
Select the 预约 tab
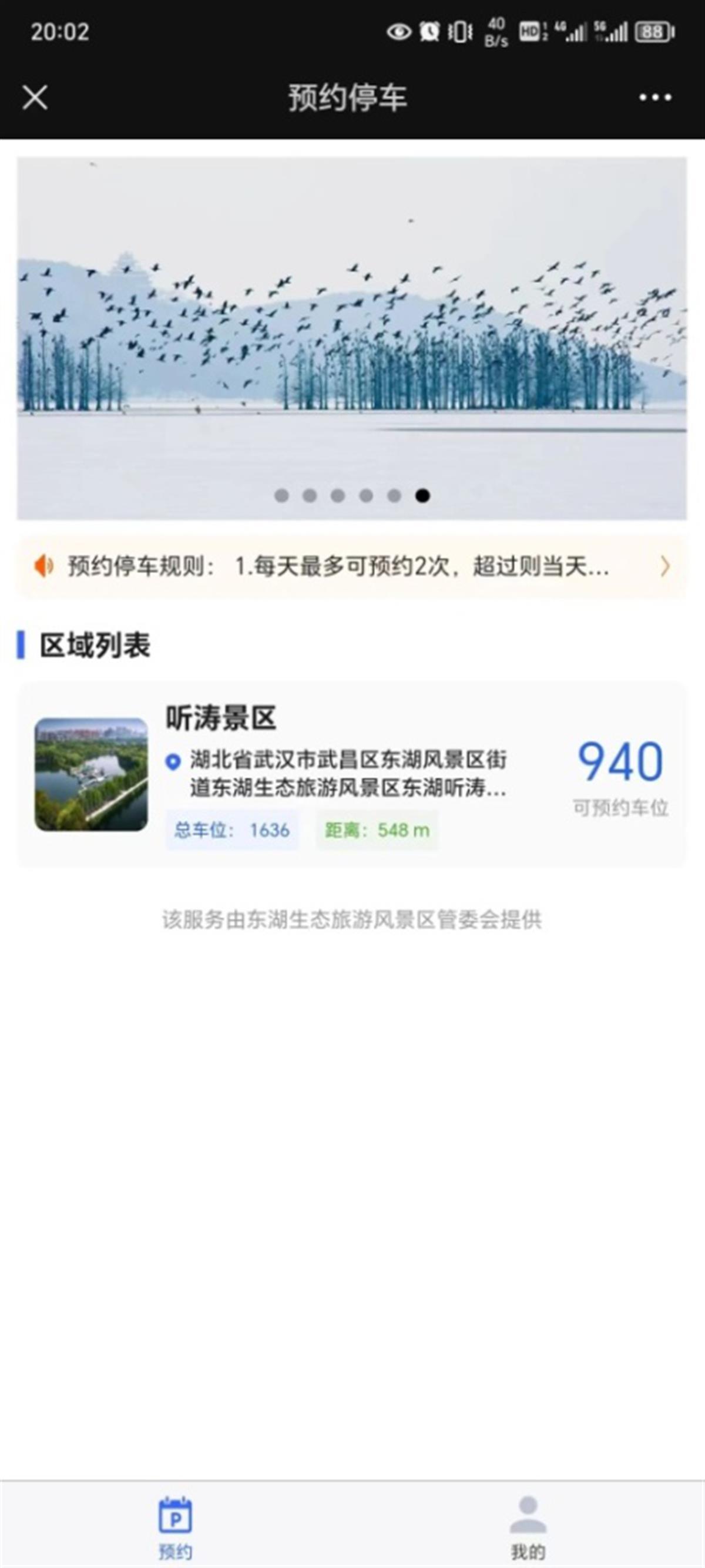pos(175,1525)
